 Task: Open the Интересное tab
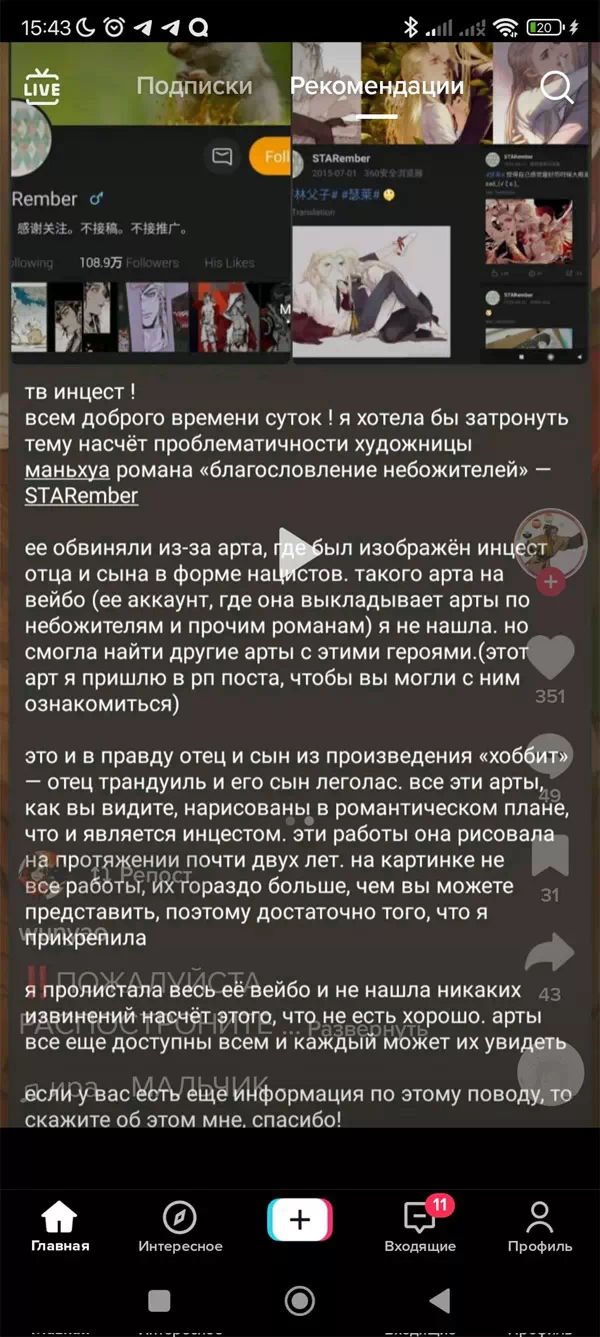coord(180,1226)
